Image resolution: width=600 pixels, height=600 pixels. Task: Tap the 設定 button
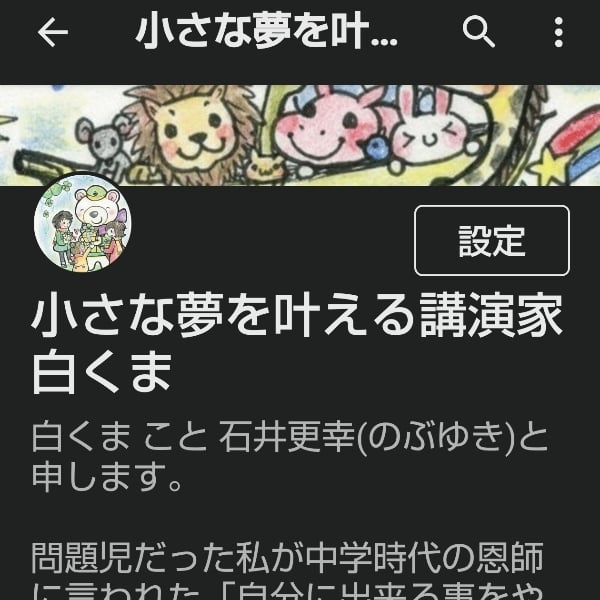tap(491, 241)
